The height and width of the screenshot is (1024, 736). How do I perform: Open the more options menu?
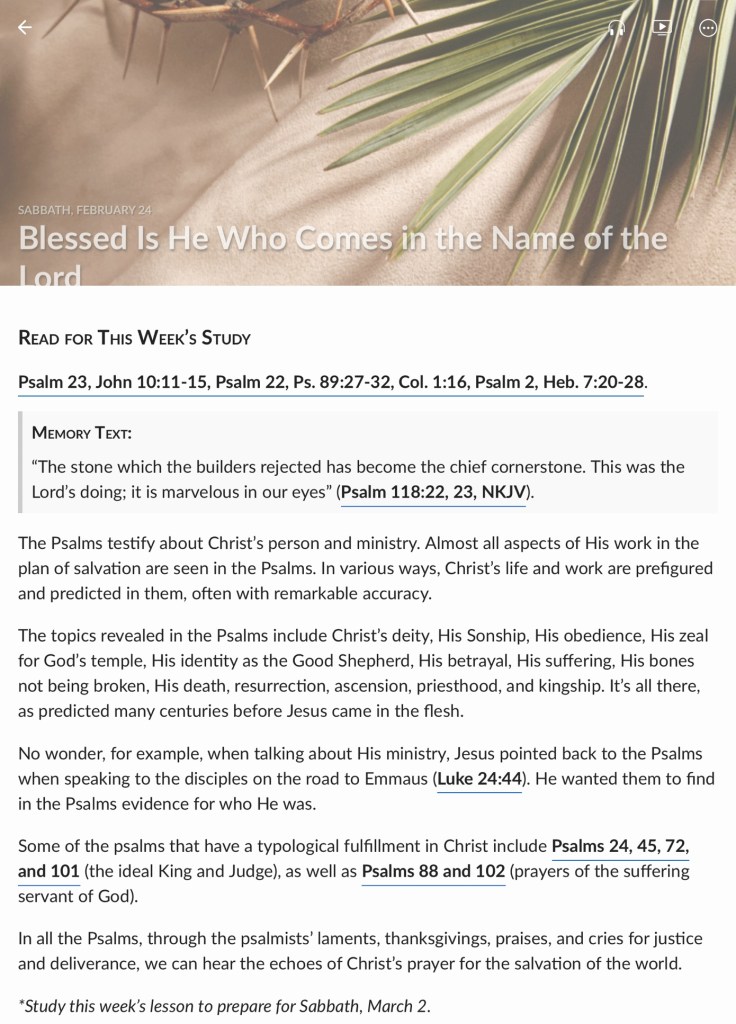(x=708, y=28)
